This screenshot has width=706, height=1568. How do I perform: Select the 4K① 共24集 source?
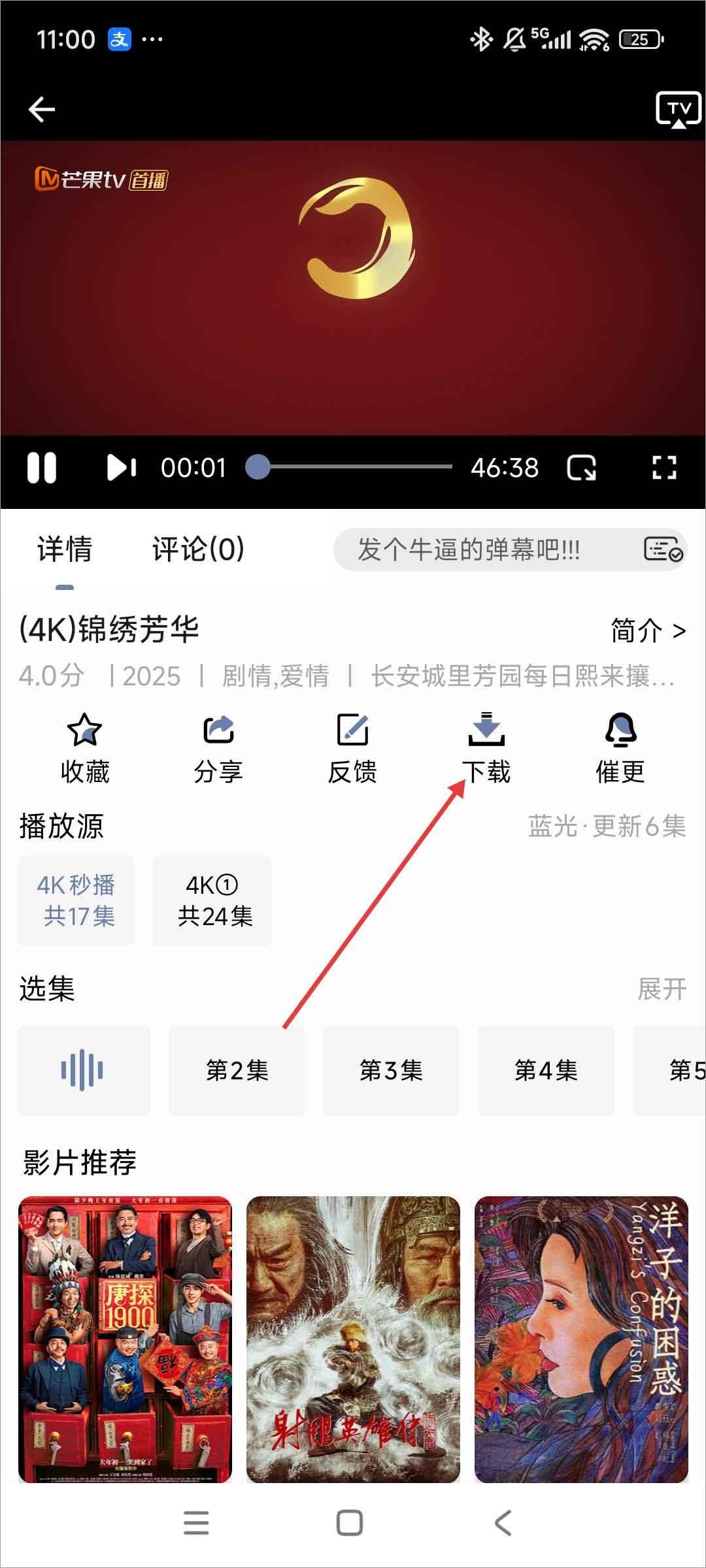tap(212, 900)
